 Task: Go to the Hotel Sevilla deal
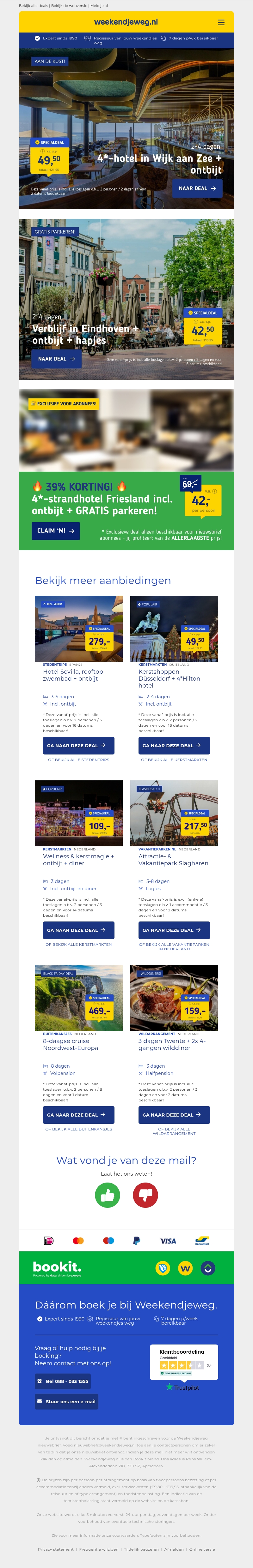click(79, 746)
